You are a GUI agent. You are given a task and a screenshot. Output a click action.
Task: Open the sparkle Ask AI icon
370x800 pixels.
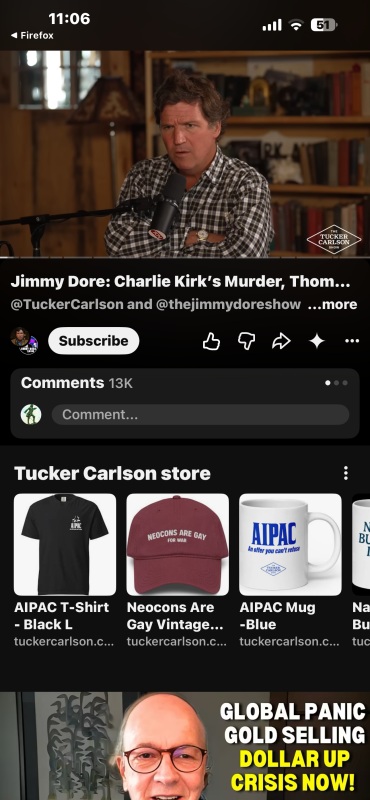pyautogui.click(x=317, y=341)
